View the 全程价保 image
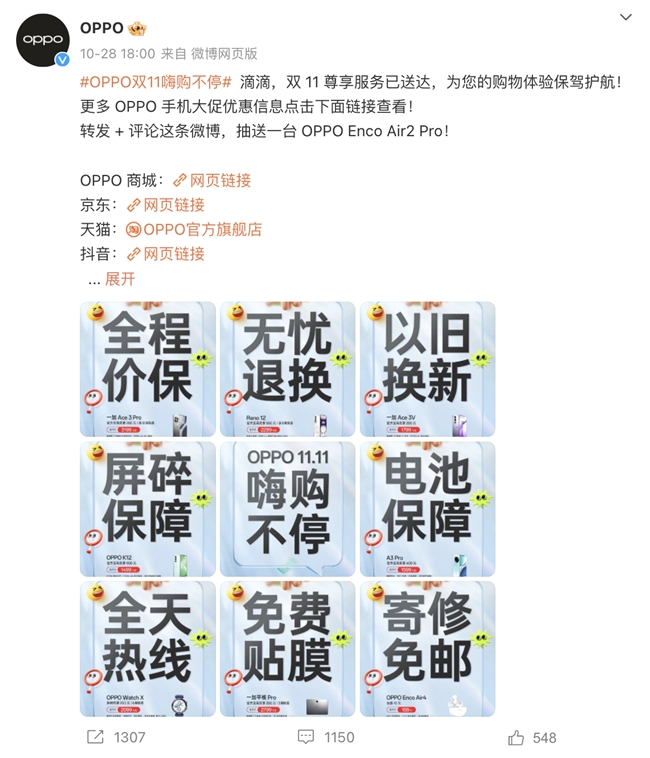The width and height of the screenshot is (650, 758). coord(147,369)
